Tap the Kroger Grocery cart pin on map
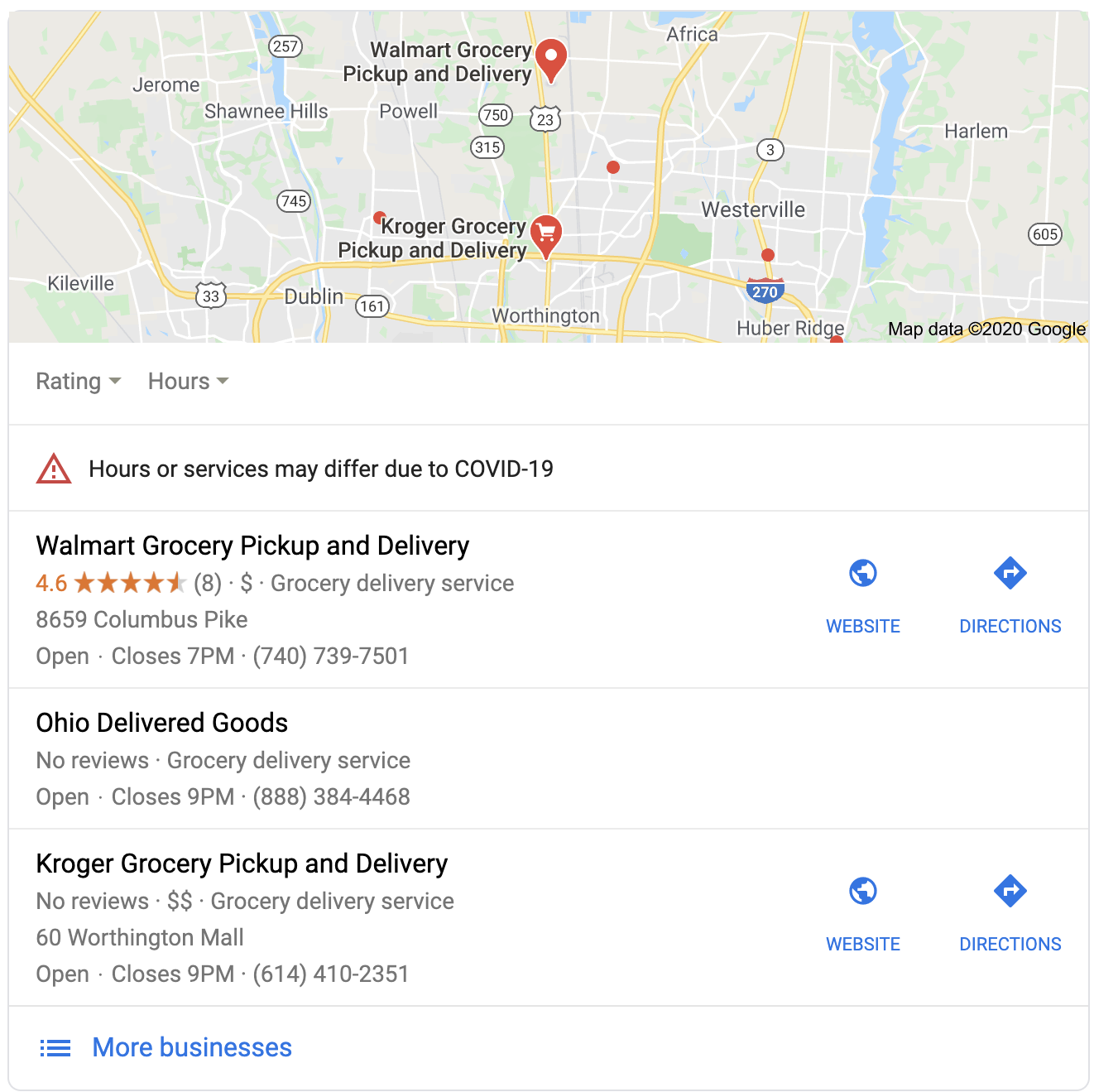The width and height of the screenshot is (1094, 1092). tap(546, 233)
